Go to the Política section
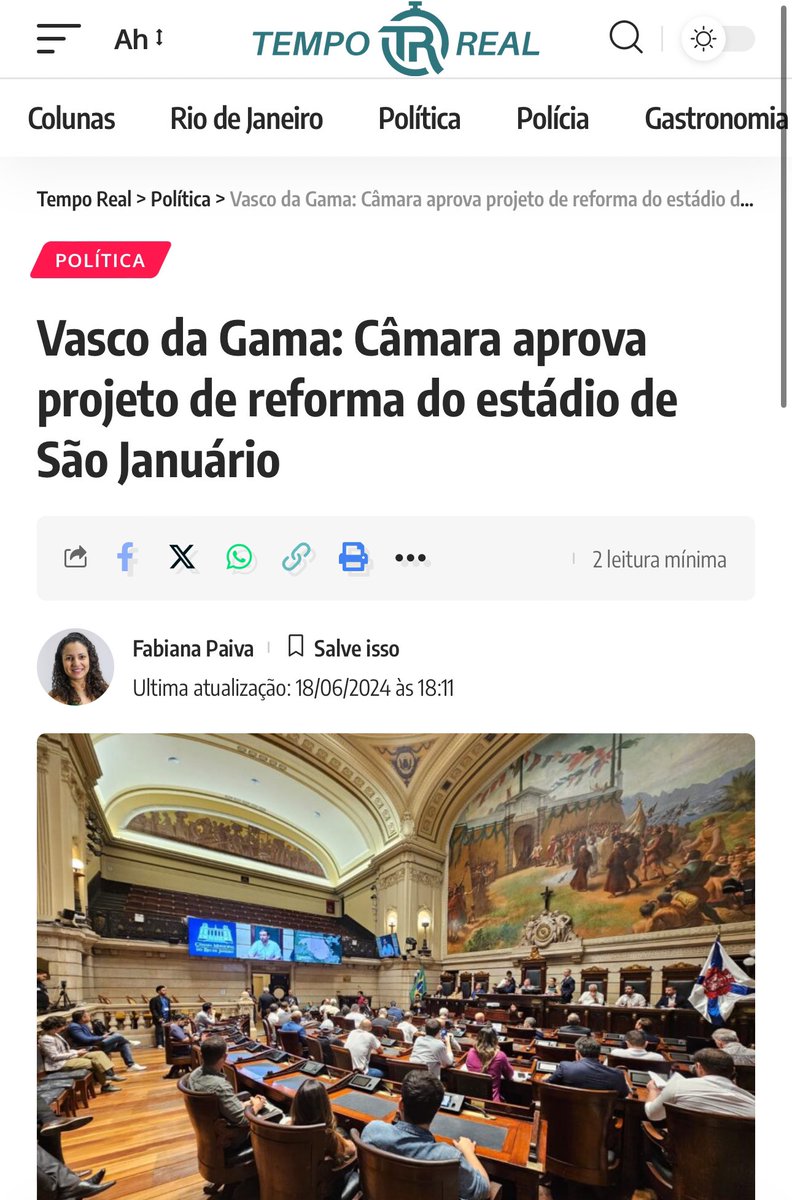 click(419, 119)
